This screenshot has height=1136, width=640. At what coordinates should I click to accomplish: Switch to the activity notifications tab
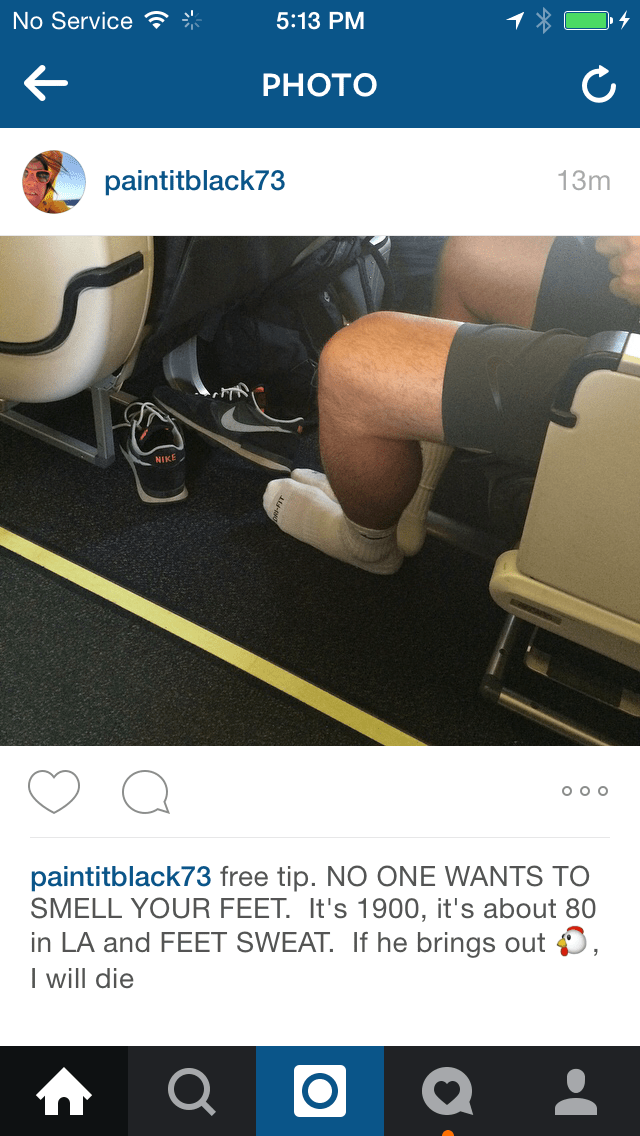pyautogui.click(x=447, y=1091)
